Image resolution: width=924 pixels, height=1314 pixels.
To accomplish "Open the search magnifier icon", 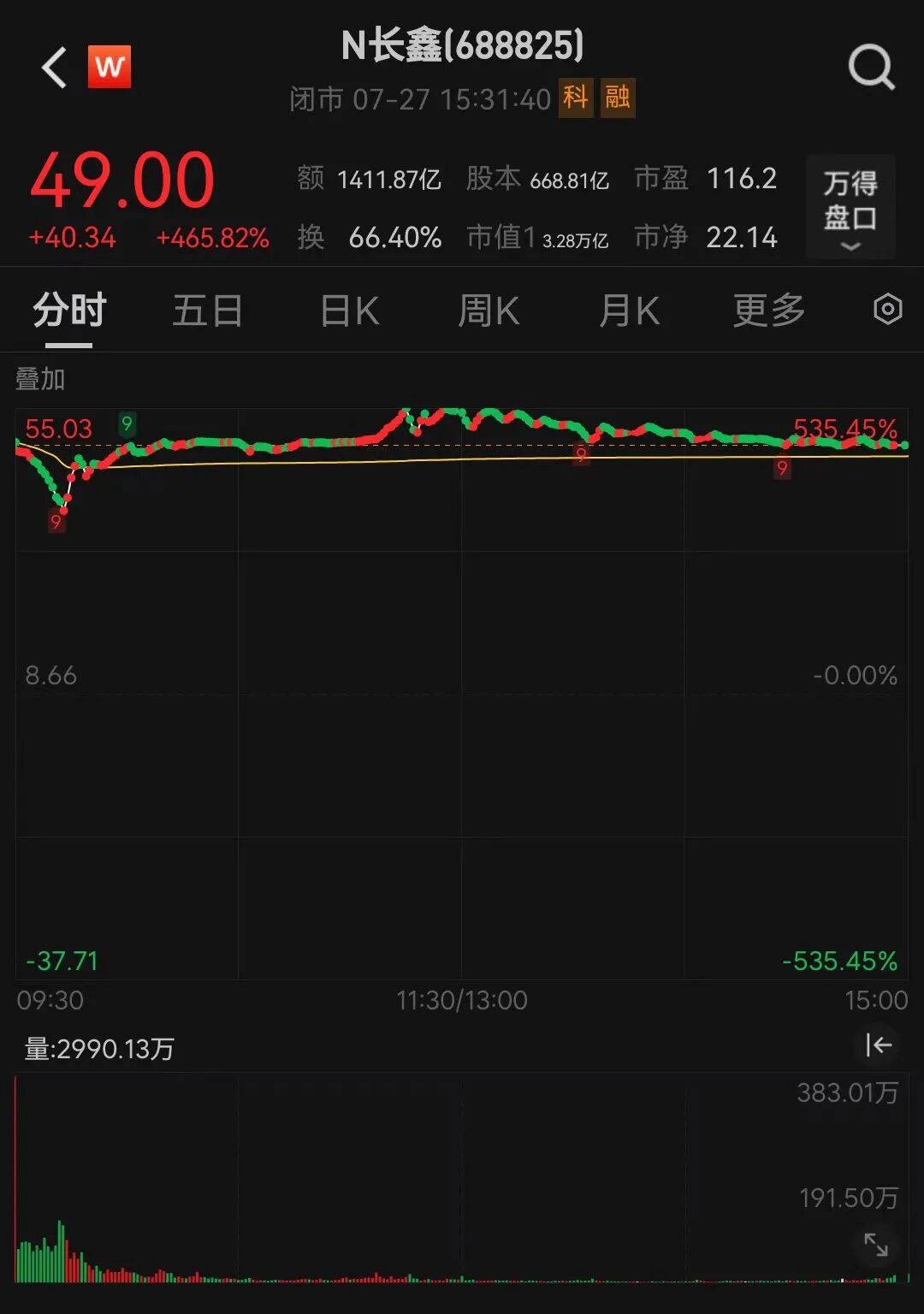I will [x=871, y=67].
